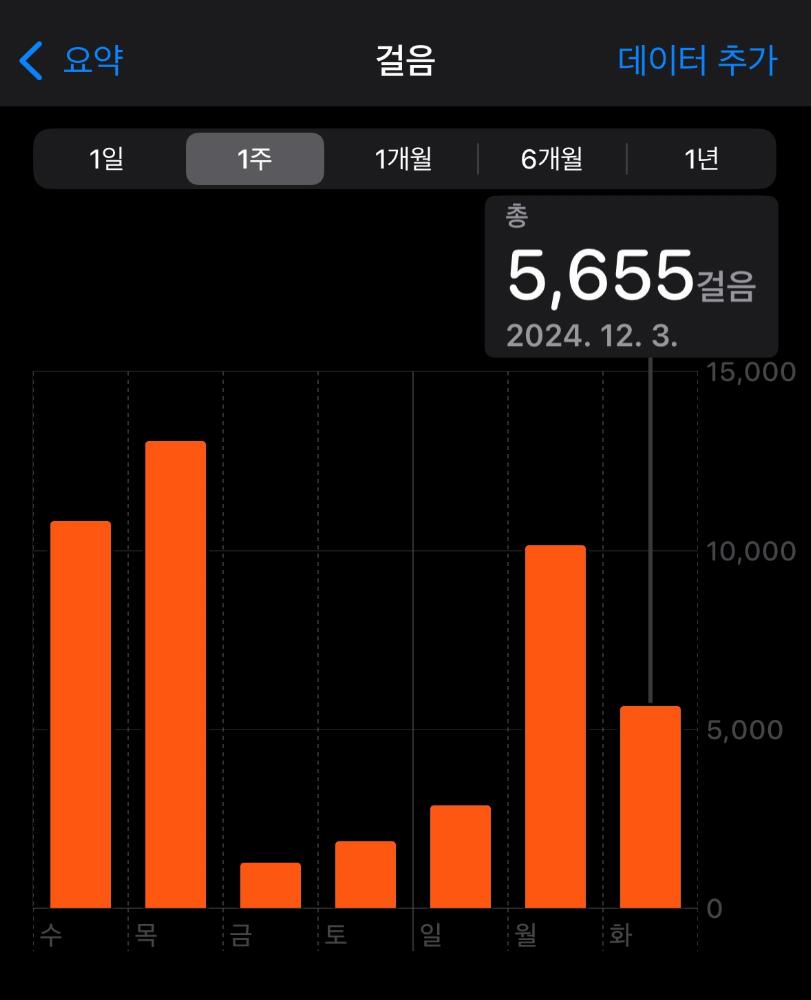Image resolution: width=811 pixels, height=1000 pixels.
Task: Switch to the 6개월 tab
Action: point(550,158)
